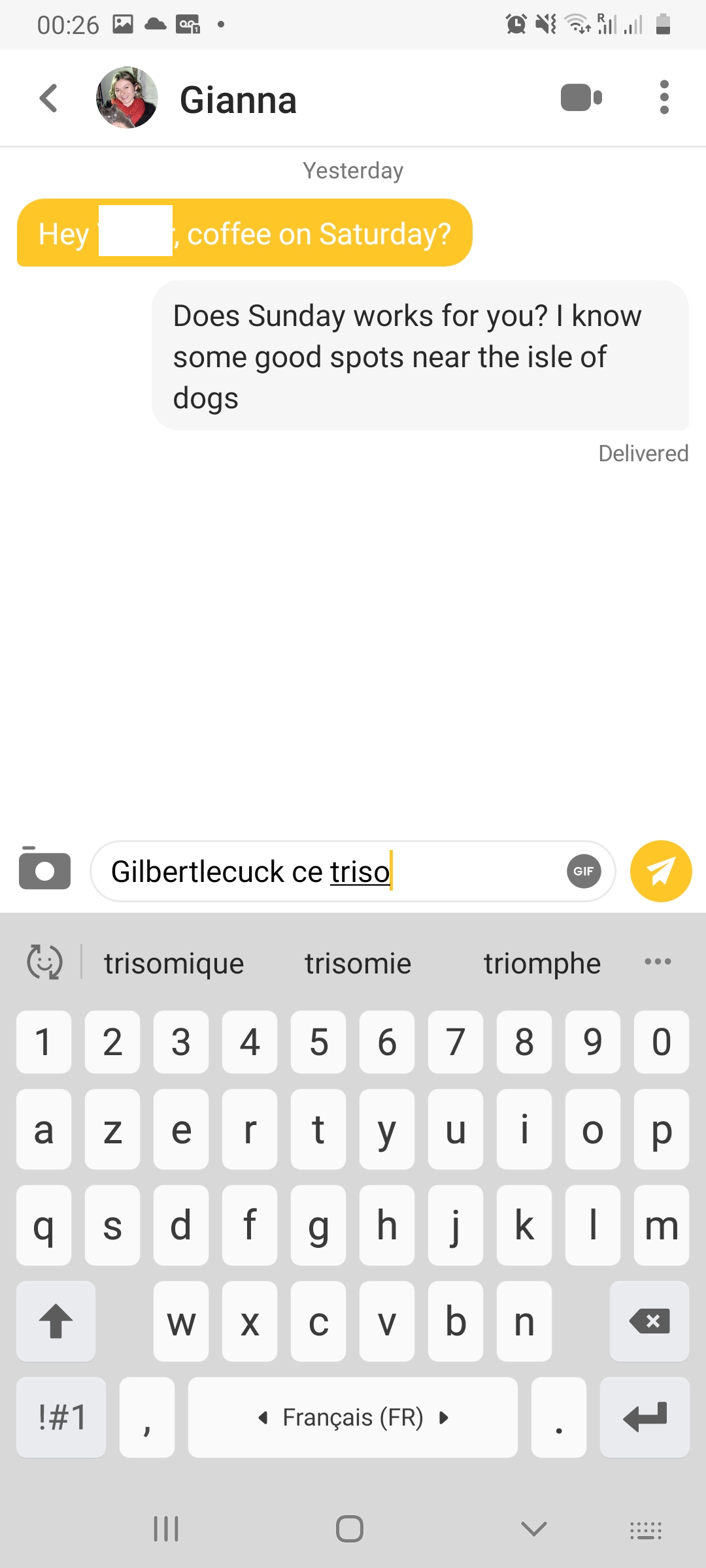Choose the suggestion "trisomie"
This screenshot has width=706, height=1568.
point(358,964)
